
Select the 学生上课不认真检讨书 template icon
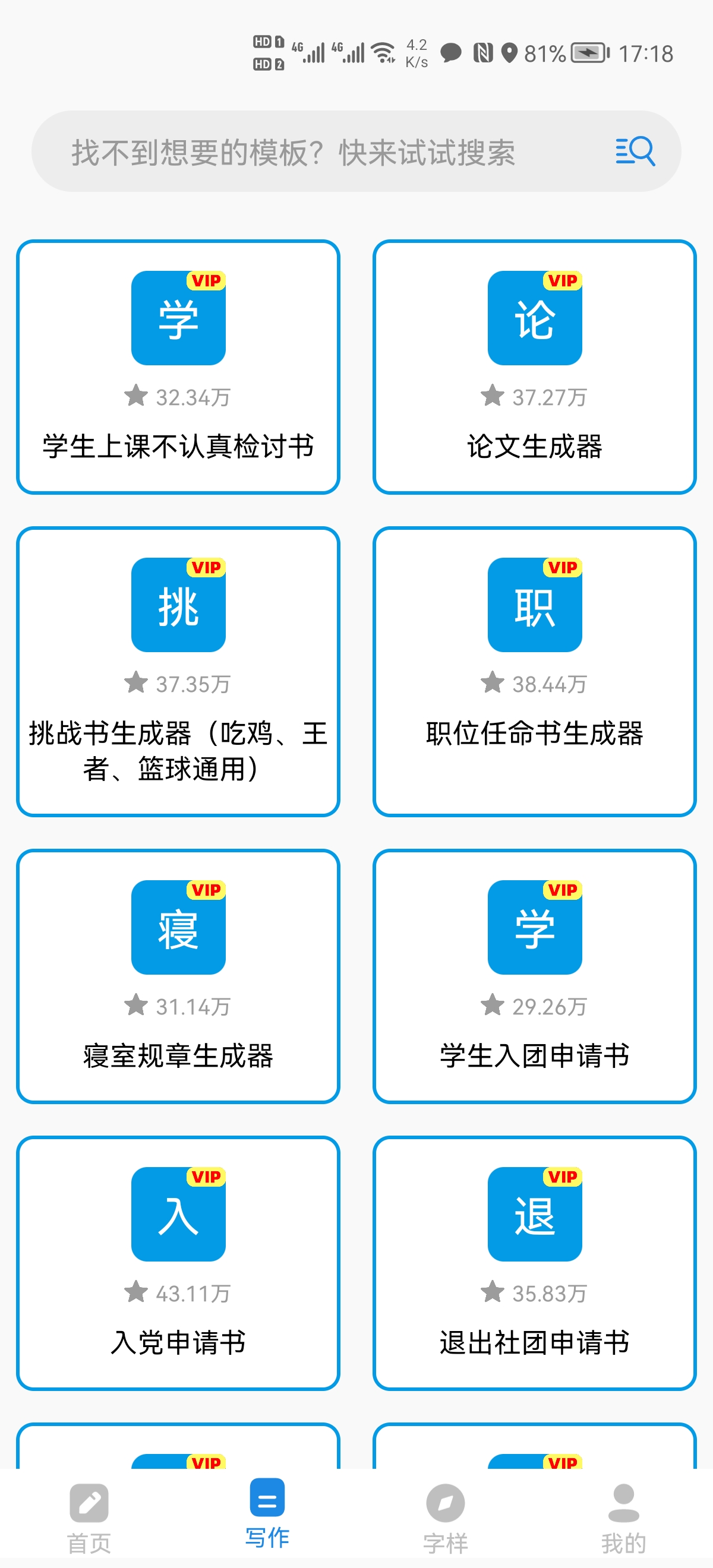click(x=178, y=320)
